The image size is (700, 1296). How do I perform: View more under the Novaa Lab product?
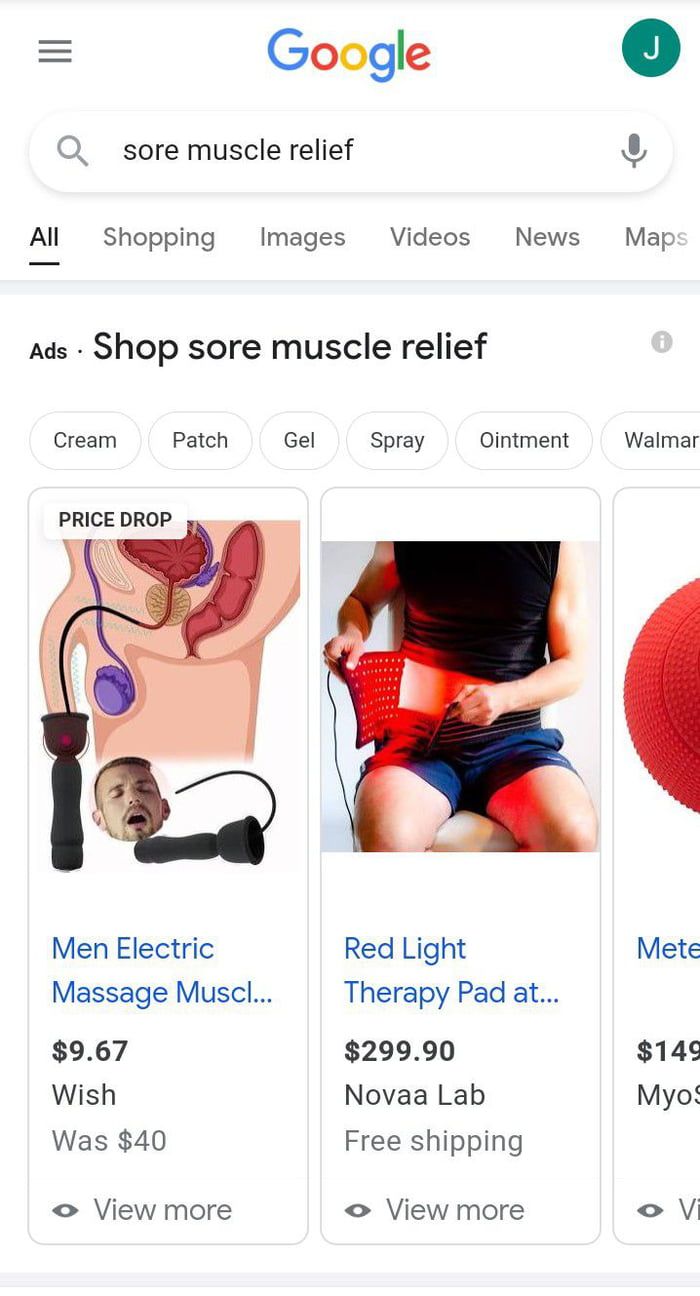435,1210
